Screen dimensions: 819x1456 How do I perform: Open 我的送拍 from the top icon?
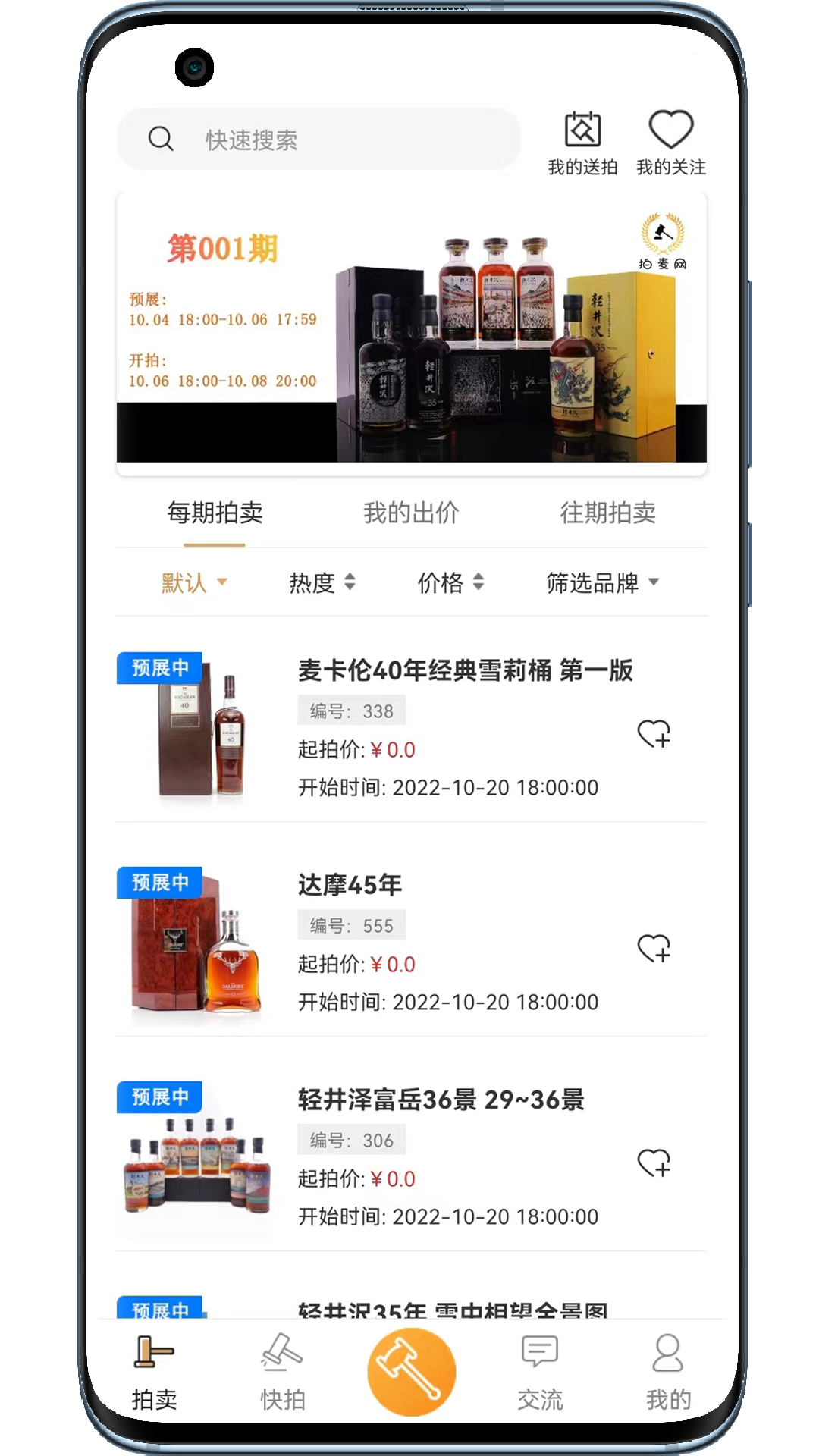pyautogui.click(x=582, y=140)
